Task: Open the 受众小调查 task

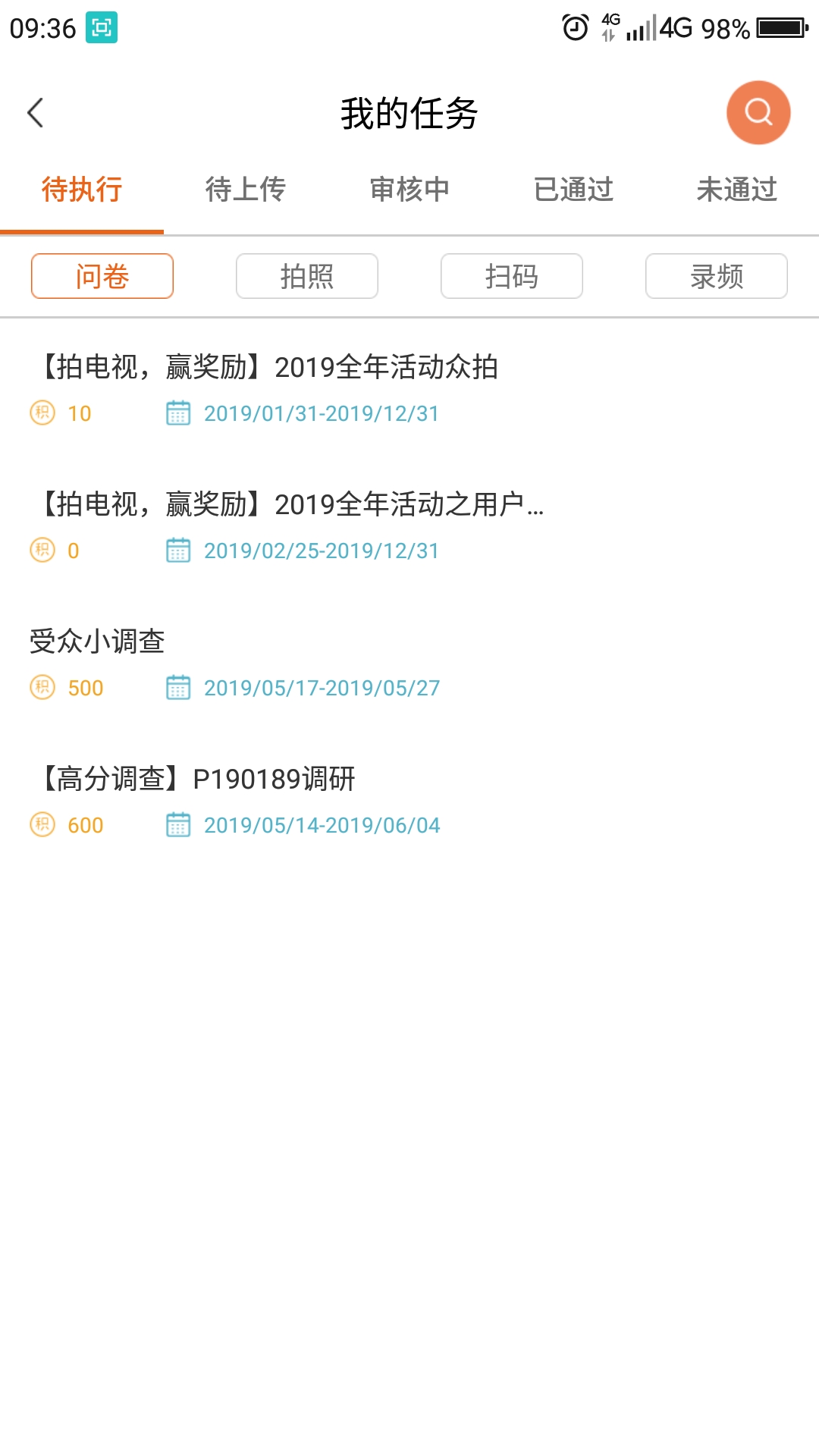Action: tap(97, 642)
